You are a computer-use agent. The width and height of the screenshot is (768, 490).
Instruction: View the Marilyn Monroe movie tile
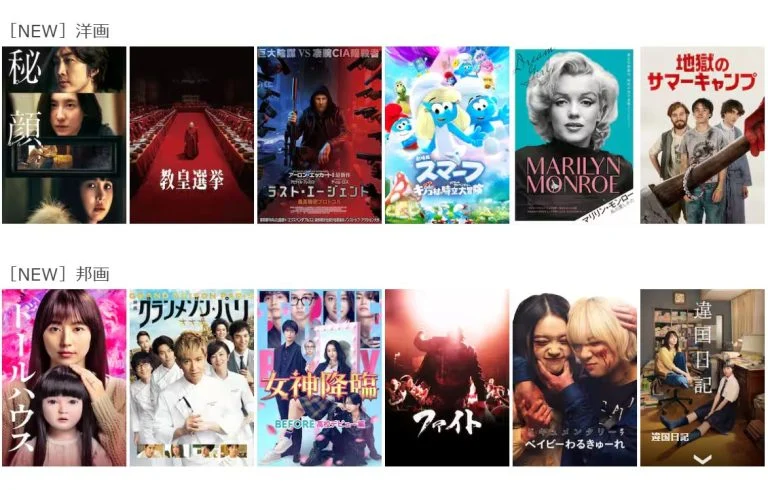coord(574,135)
